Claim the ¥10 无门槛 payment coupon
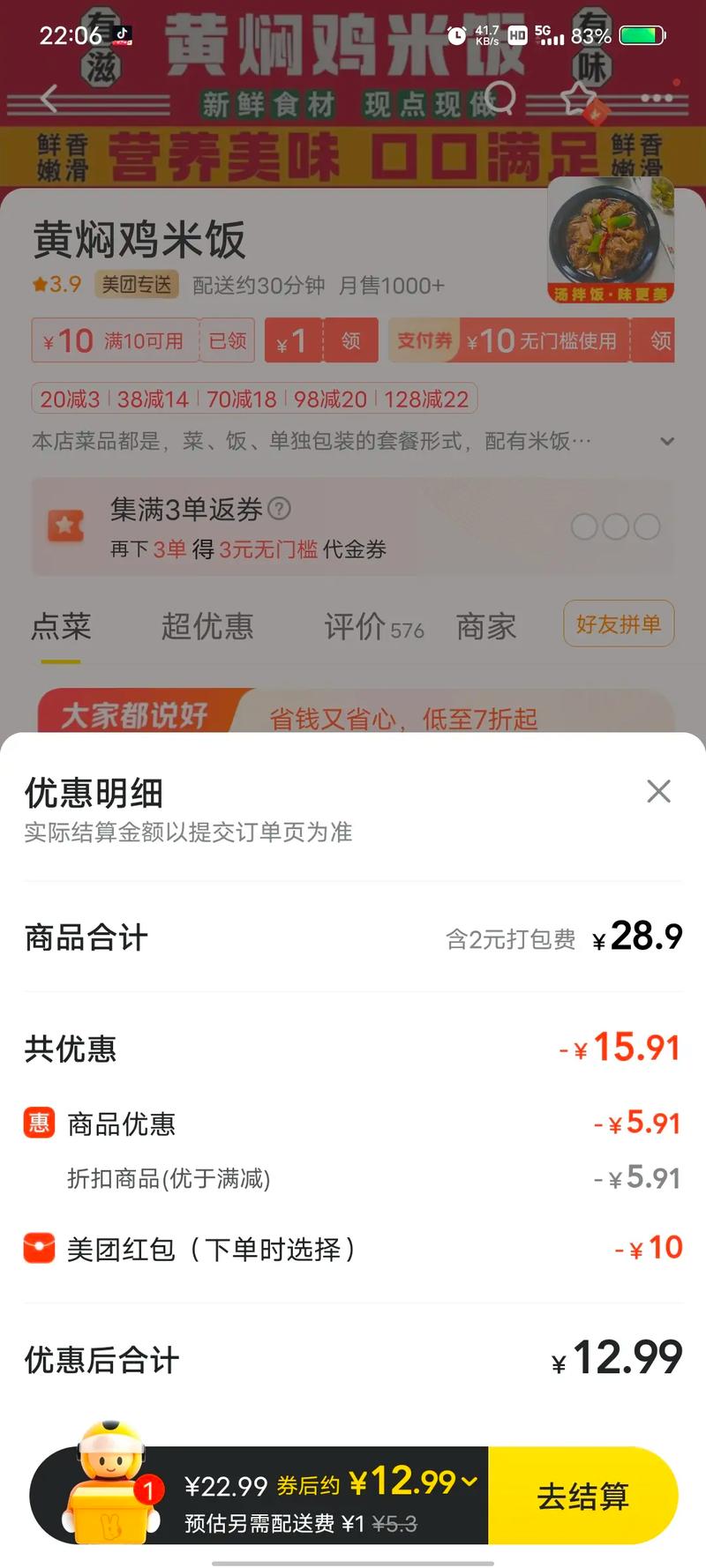The image size is (706, 1568). click(x=660, y=340)
